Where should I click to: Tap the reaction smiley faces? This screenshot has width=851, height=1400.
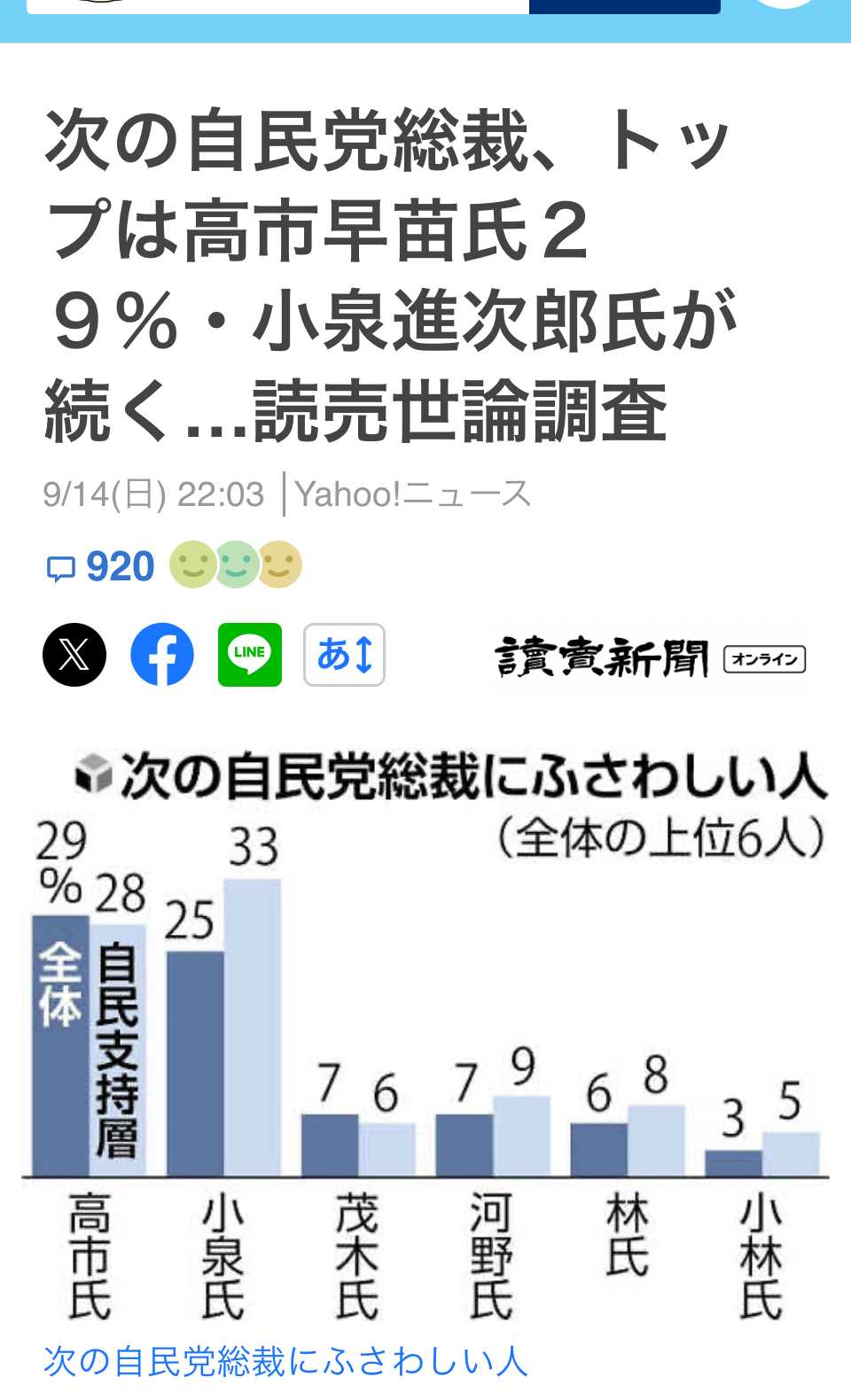(236, 565)
